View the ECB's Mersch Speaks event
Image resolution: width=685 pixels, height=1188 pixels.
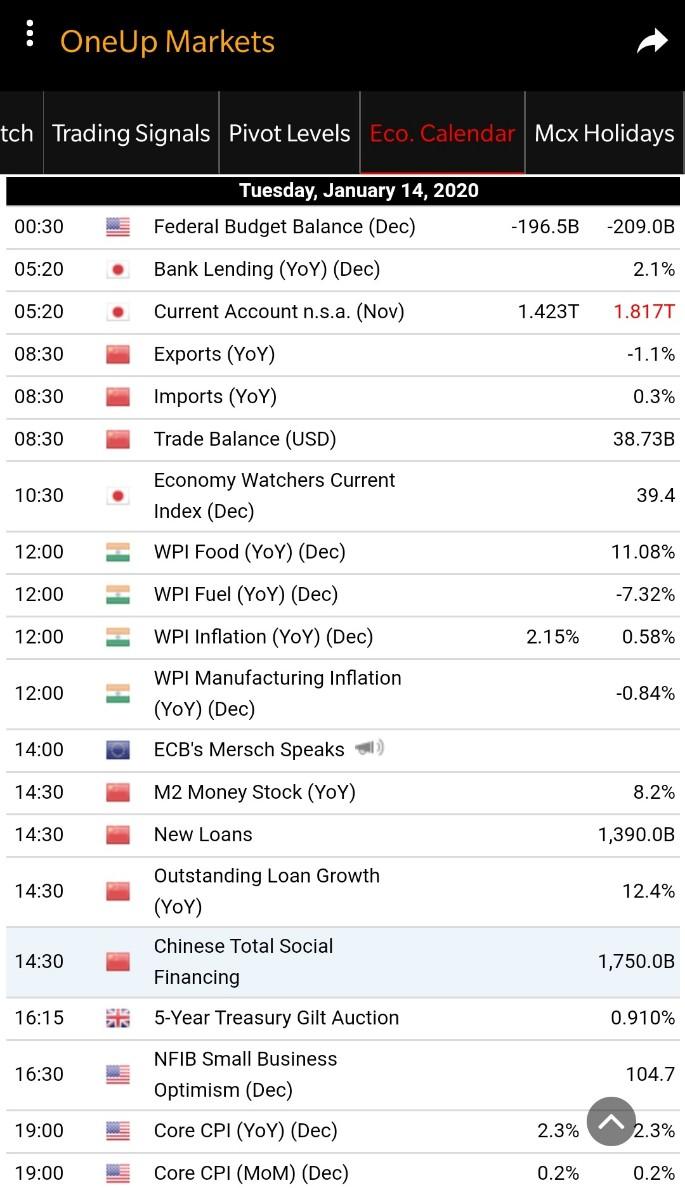click(342, 750)
